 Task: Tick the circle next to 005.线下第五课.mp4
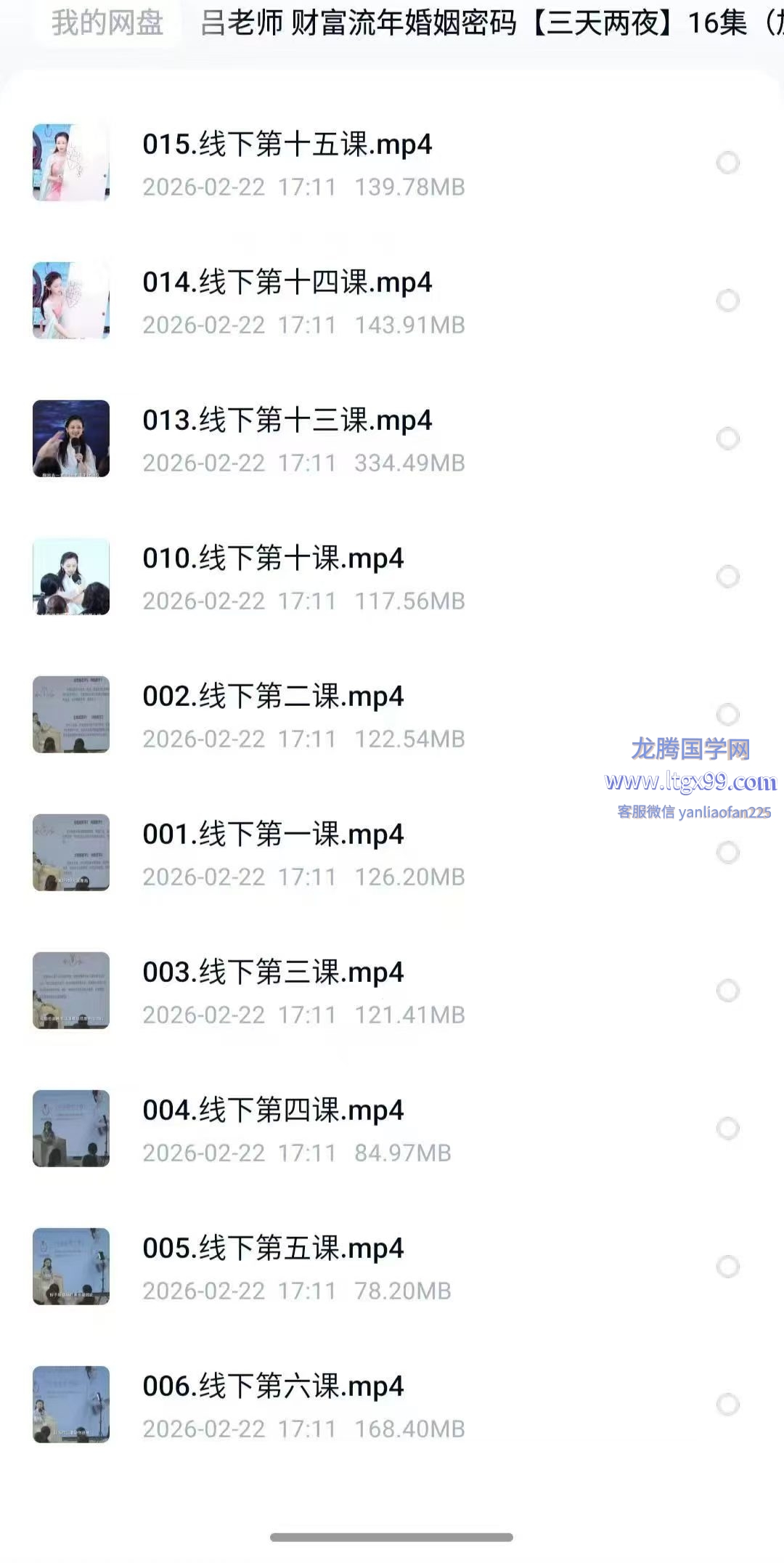coord(727,1267)
